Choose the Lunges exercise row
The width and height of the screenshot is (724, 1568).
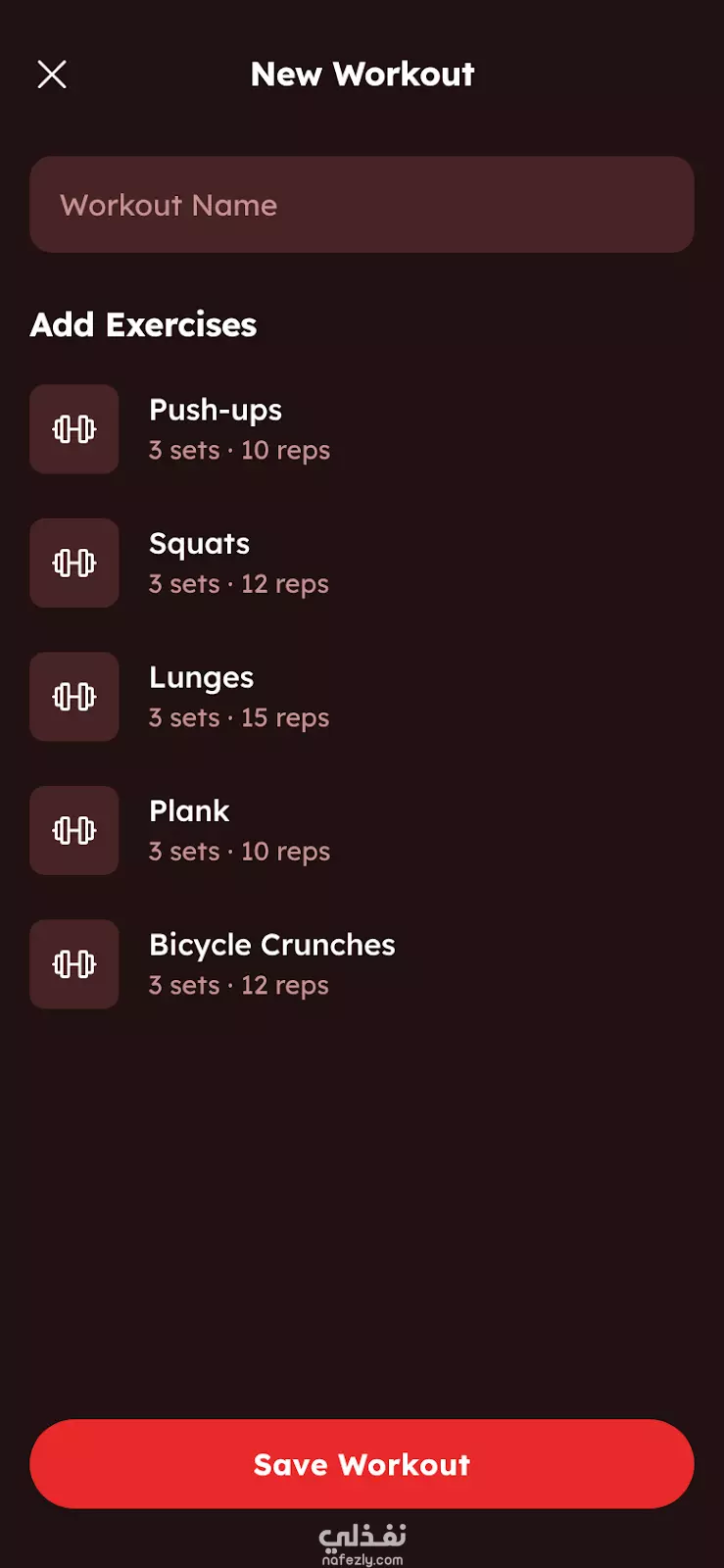(362, 697)
